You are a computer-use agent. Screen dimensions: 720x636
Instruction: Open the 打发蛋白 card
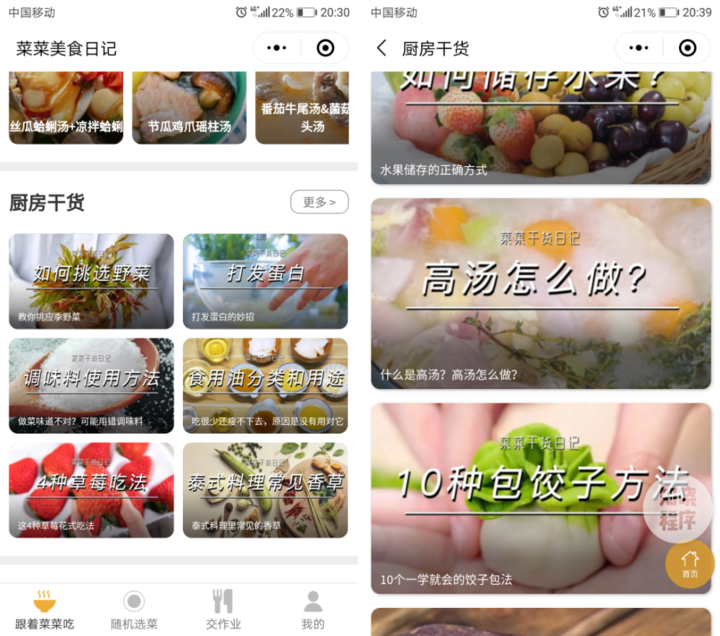click(265, 280)
